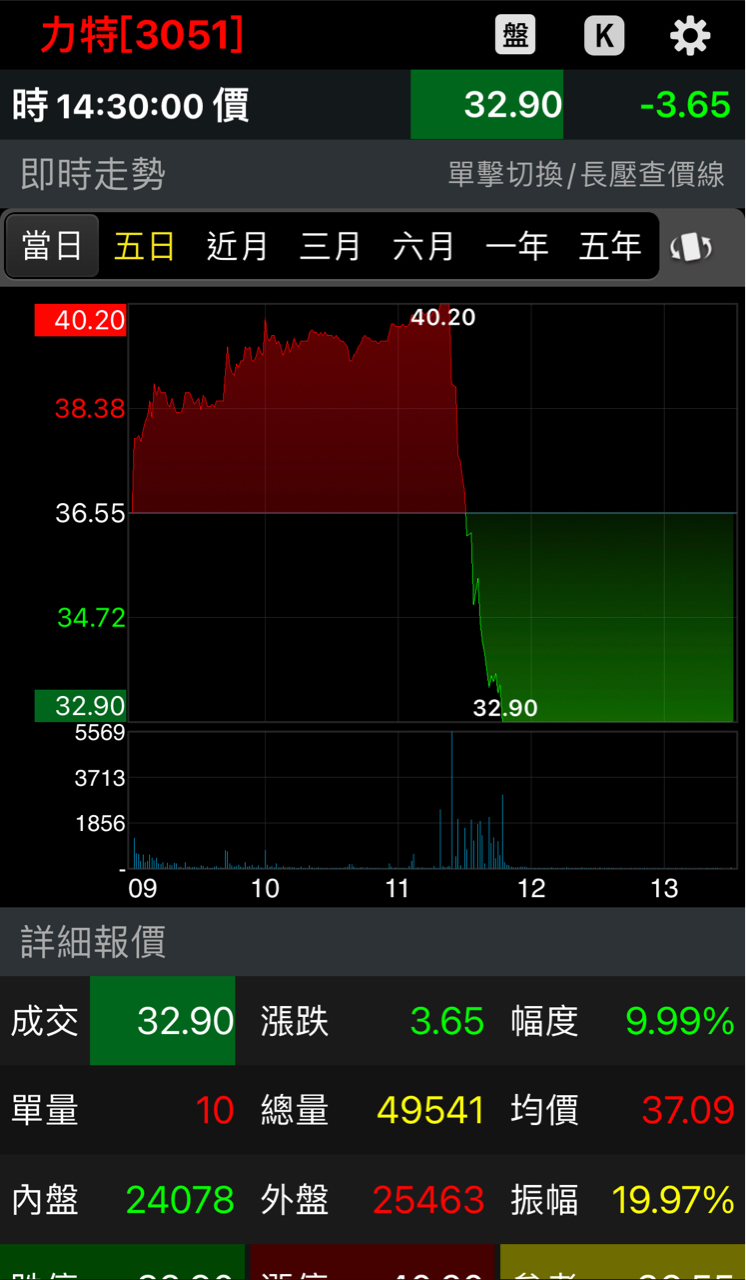This screenshot has width=746, height=1280.
Task: Switch to the K-line chart
Action: 604,36
